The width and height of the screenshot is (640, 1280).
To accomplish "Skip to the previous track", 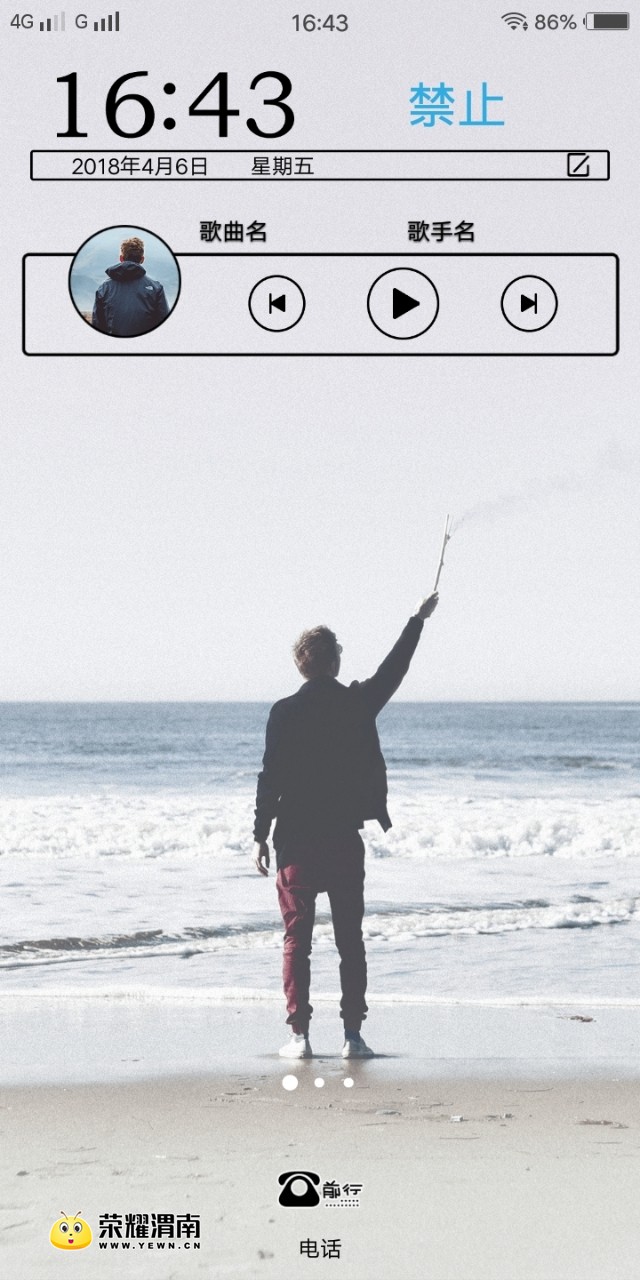I will point(277,303).
